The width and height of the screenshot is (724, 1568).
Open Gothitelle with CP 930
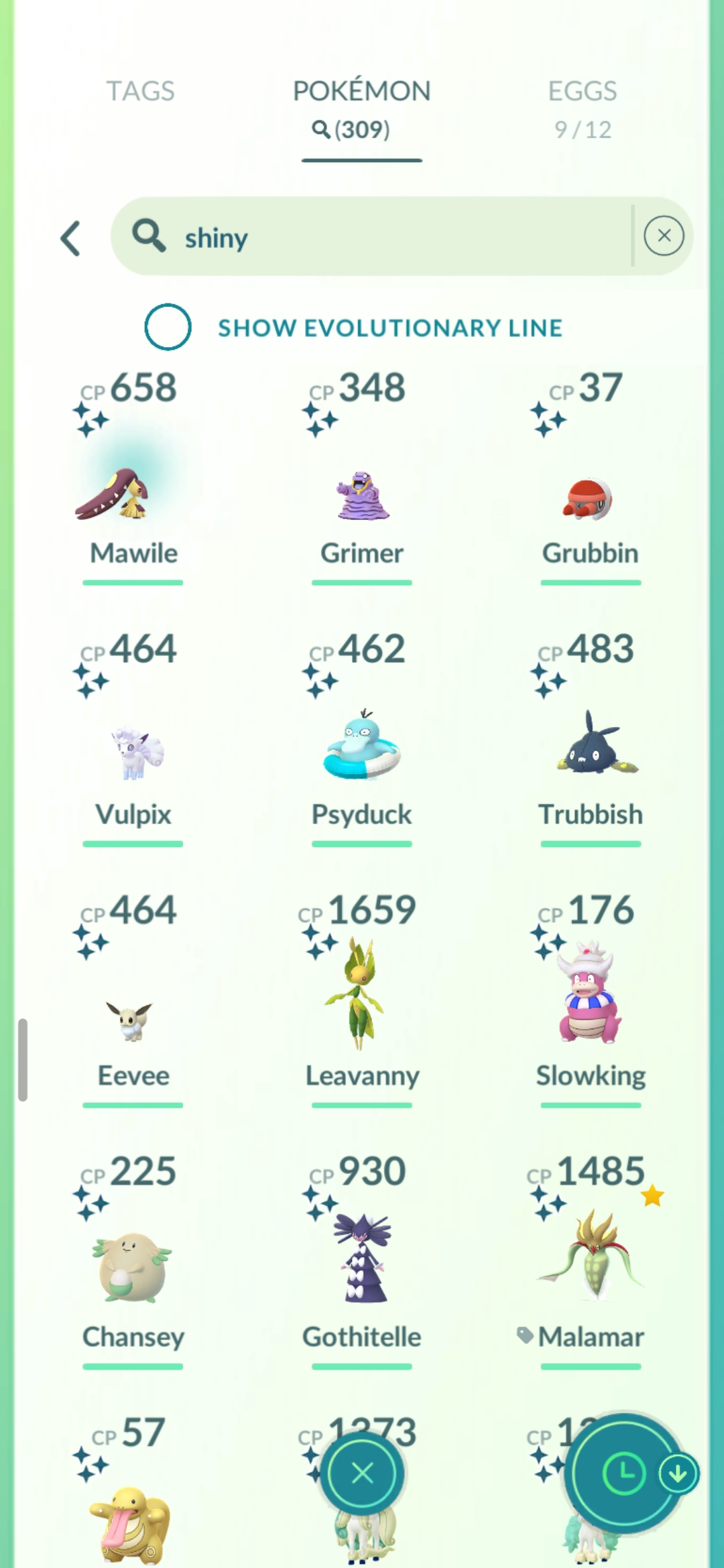pos(362,1260)
